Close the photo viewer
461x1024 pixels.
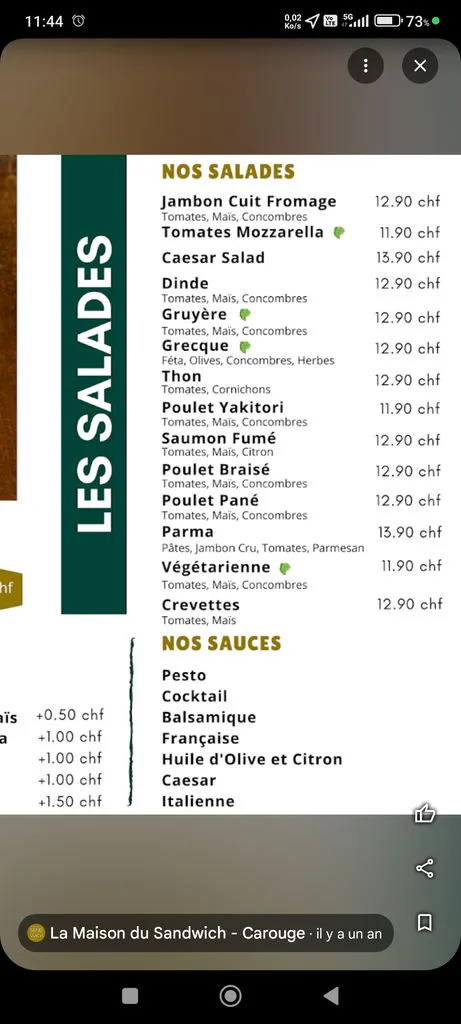(420, 65)
